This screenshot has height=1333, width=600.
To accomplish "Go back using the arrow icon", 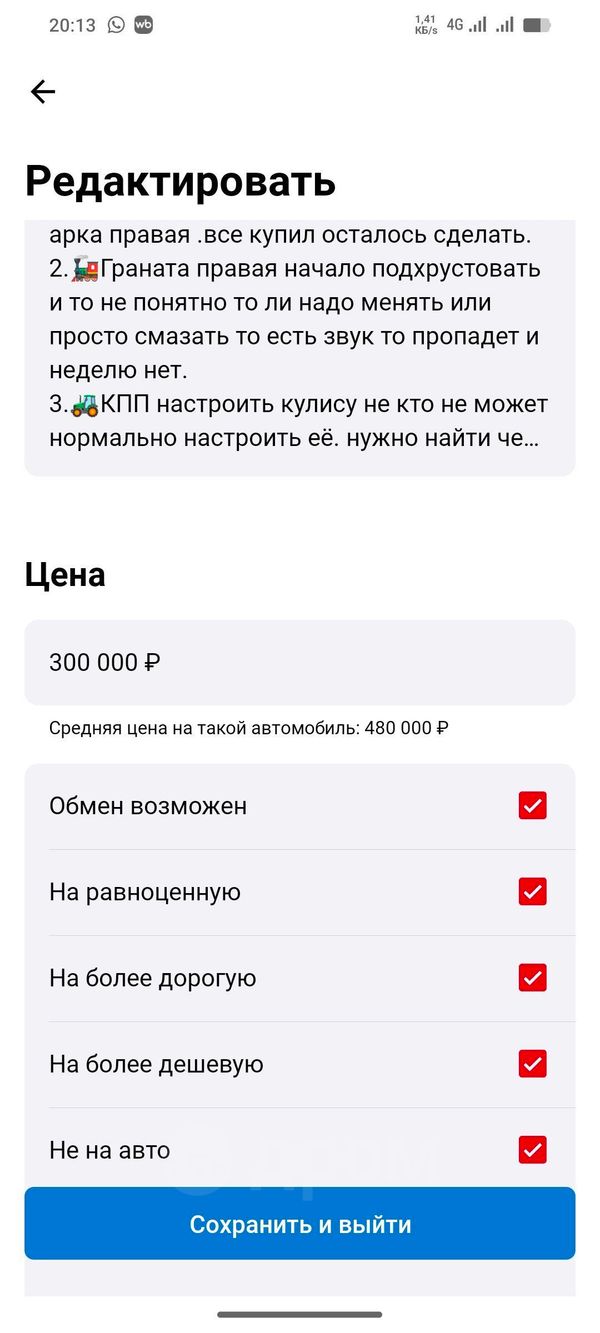I will [x=43, y=92].
